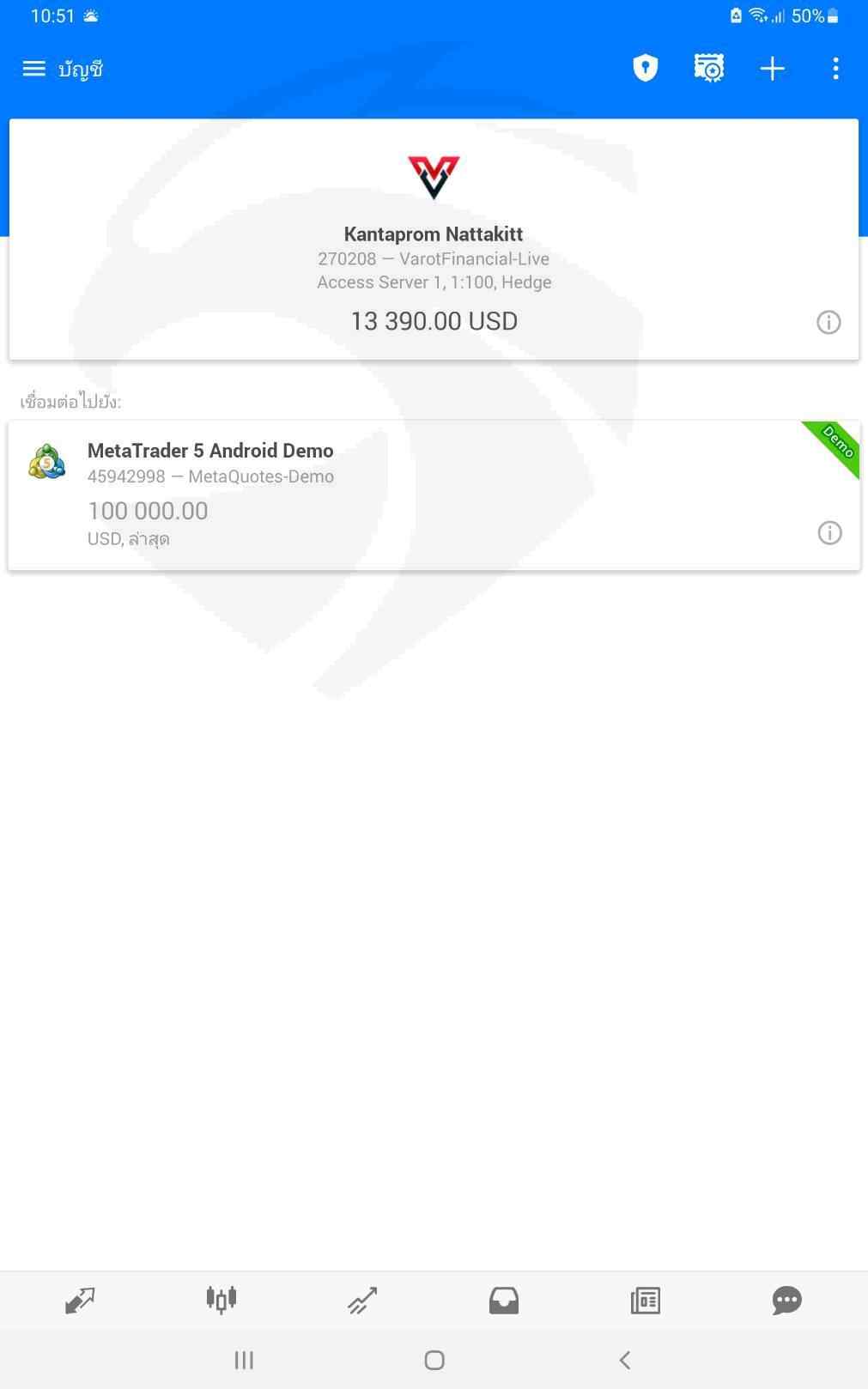This screenshot has height=1389, width=868.
Task: Add a new account with plus
Action: tap(772, 69)
